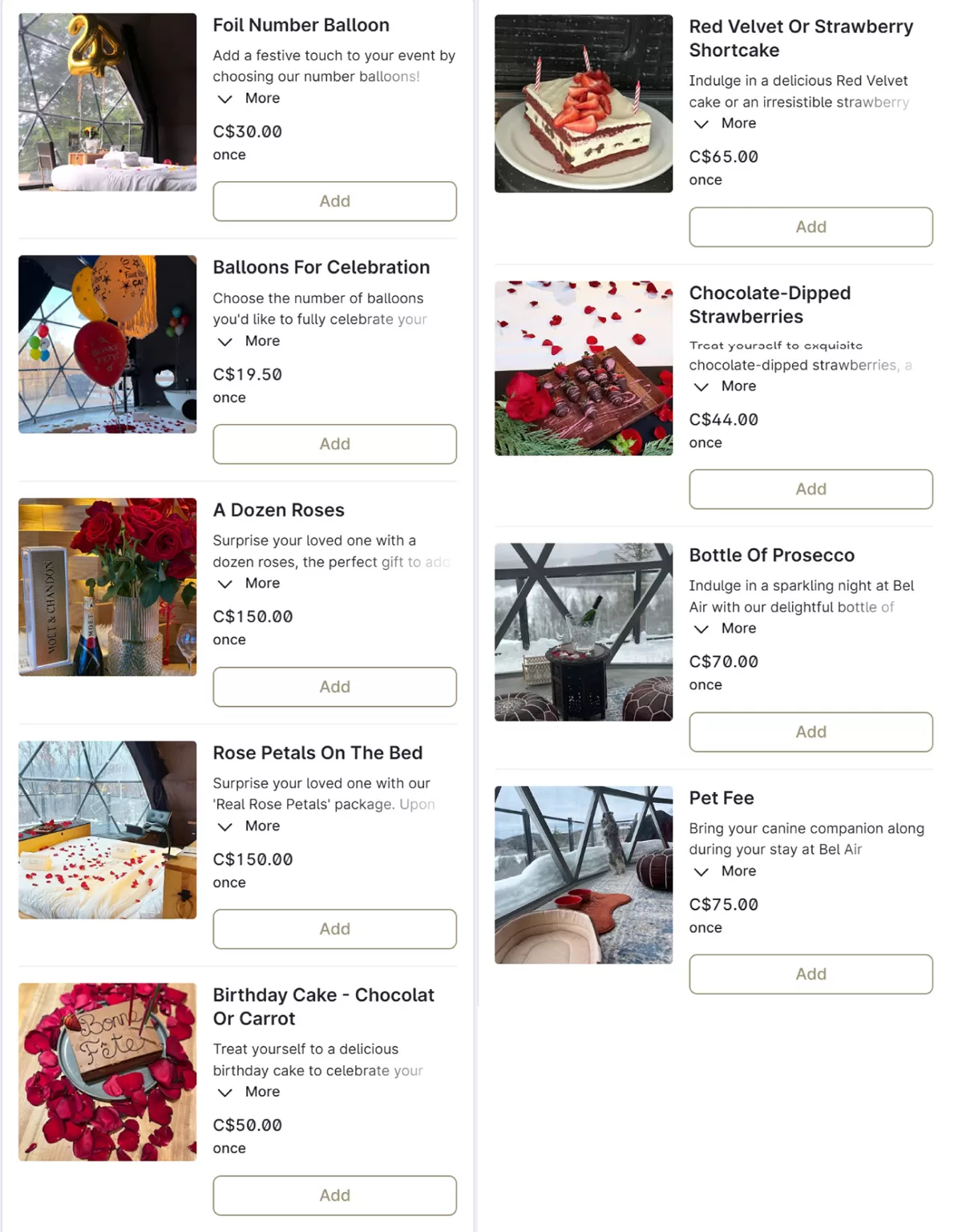Expand A Dozen Roses description

click(x=249, y=584)
